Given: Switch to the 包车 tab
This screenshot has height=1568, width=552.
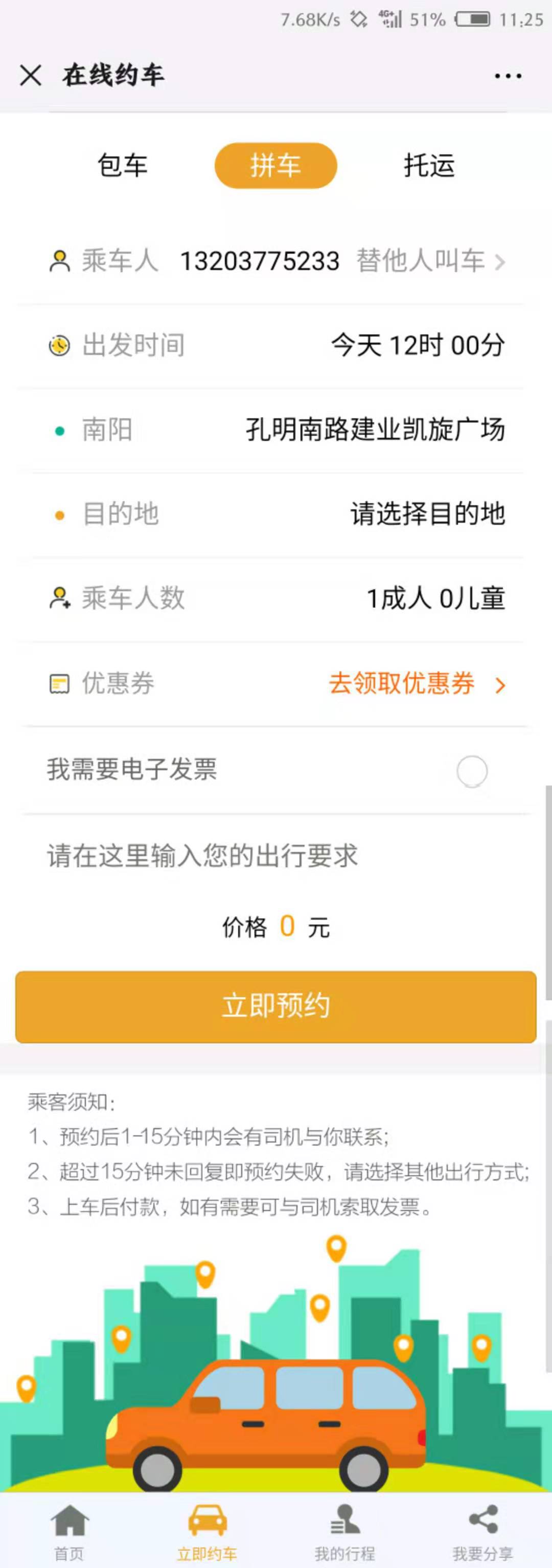Looking at the screenshot, I should coord(122,166).
